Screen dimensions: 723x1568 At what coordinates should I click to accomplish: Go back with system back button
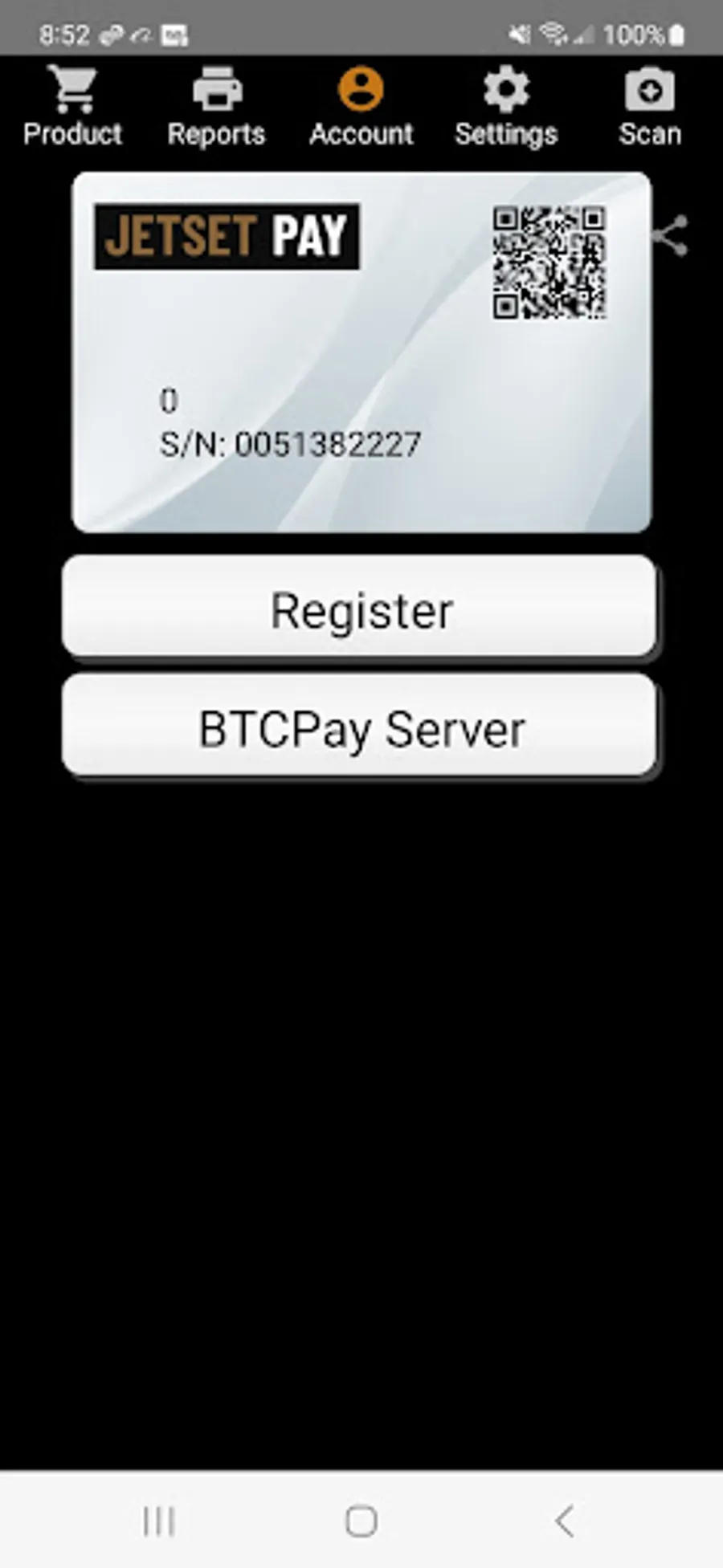[565, 1520]
